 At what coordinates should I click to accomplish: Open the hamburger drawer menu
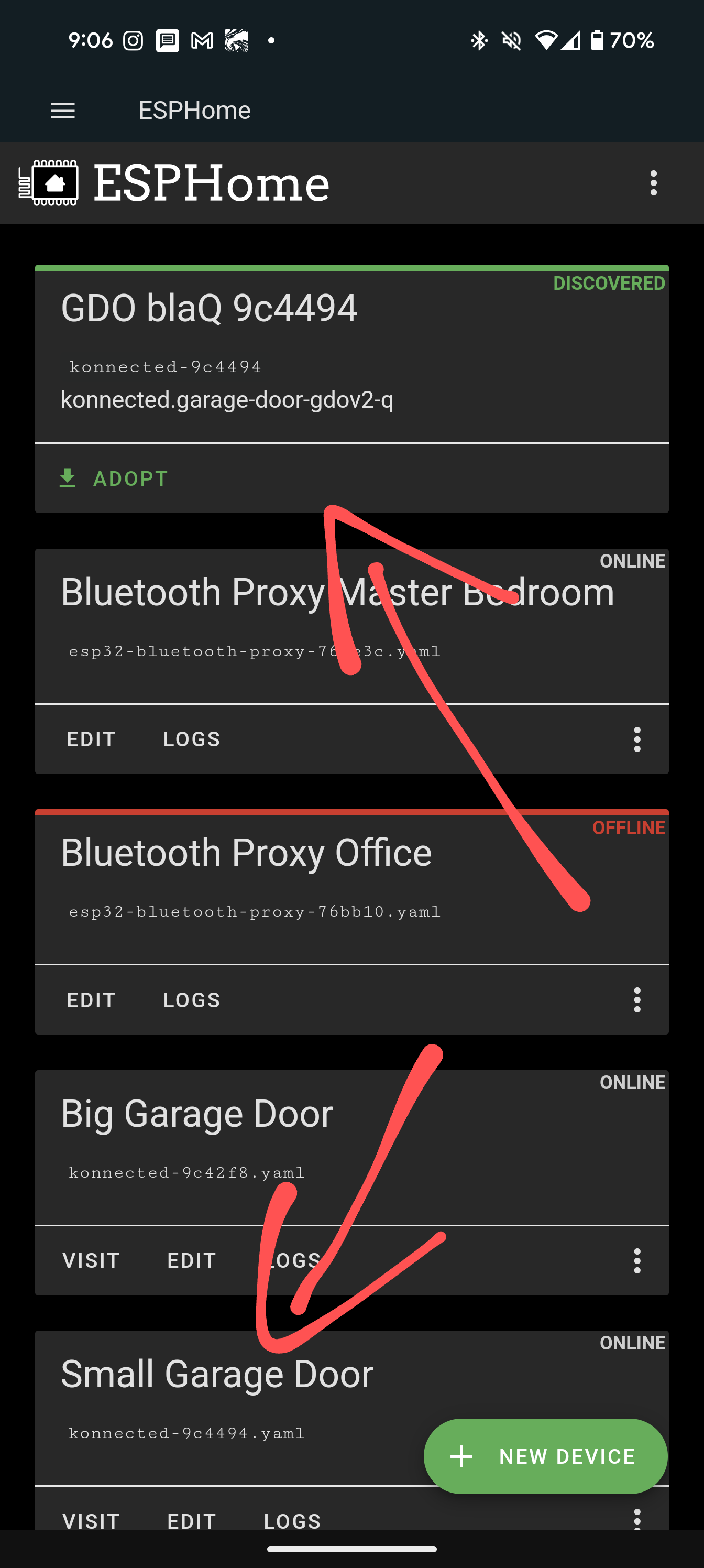[63, 111]
